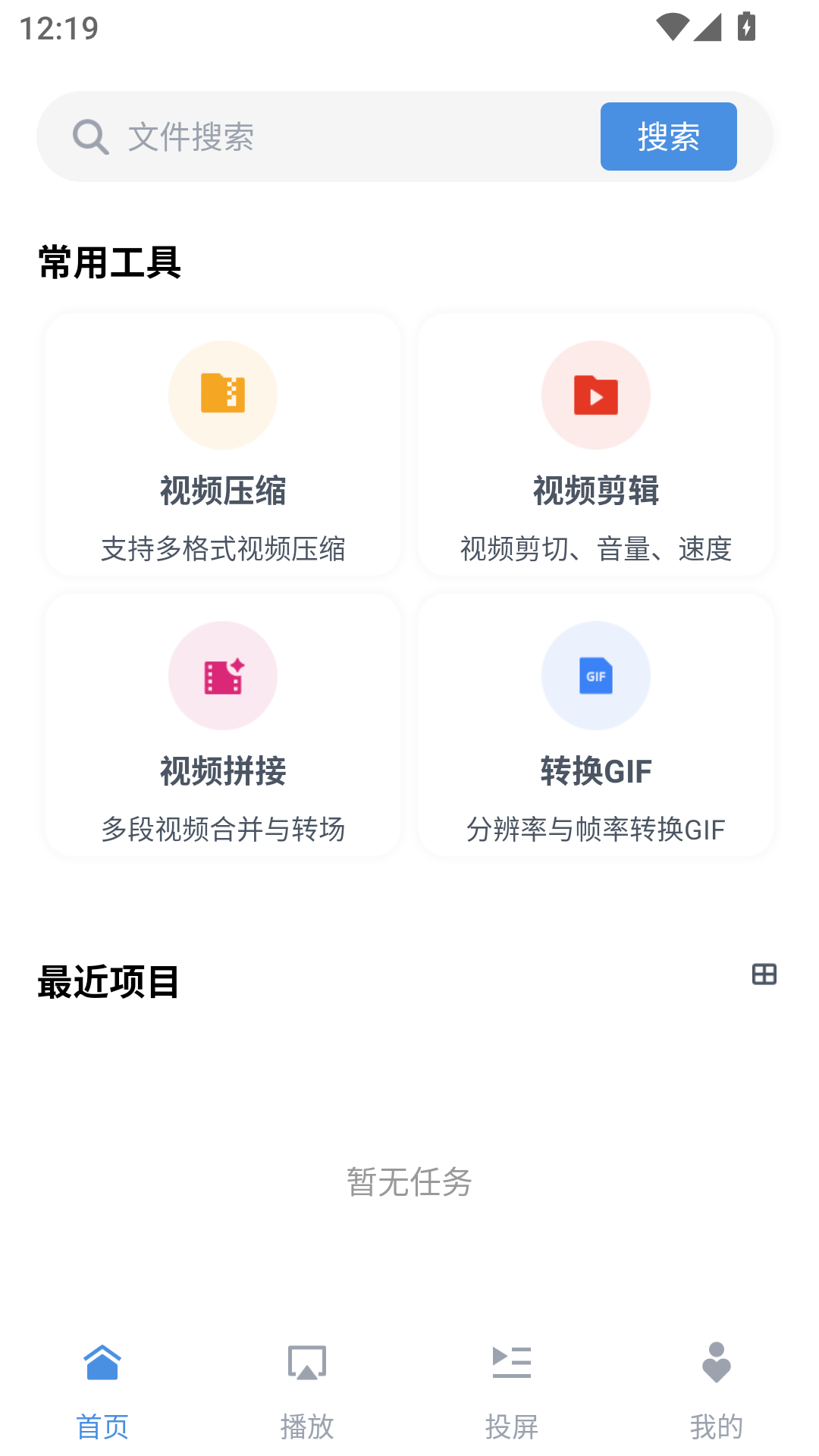Tap the magnifier icon in search bar
This screenshot has width=819, height=1456.
click(89, 136)
